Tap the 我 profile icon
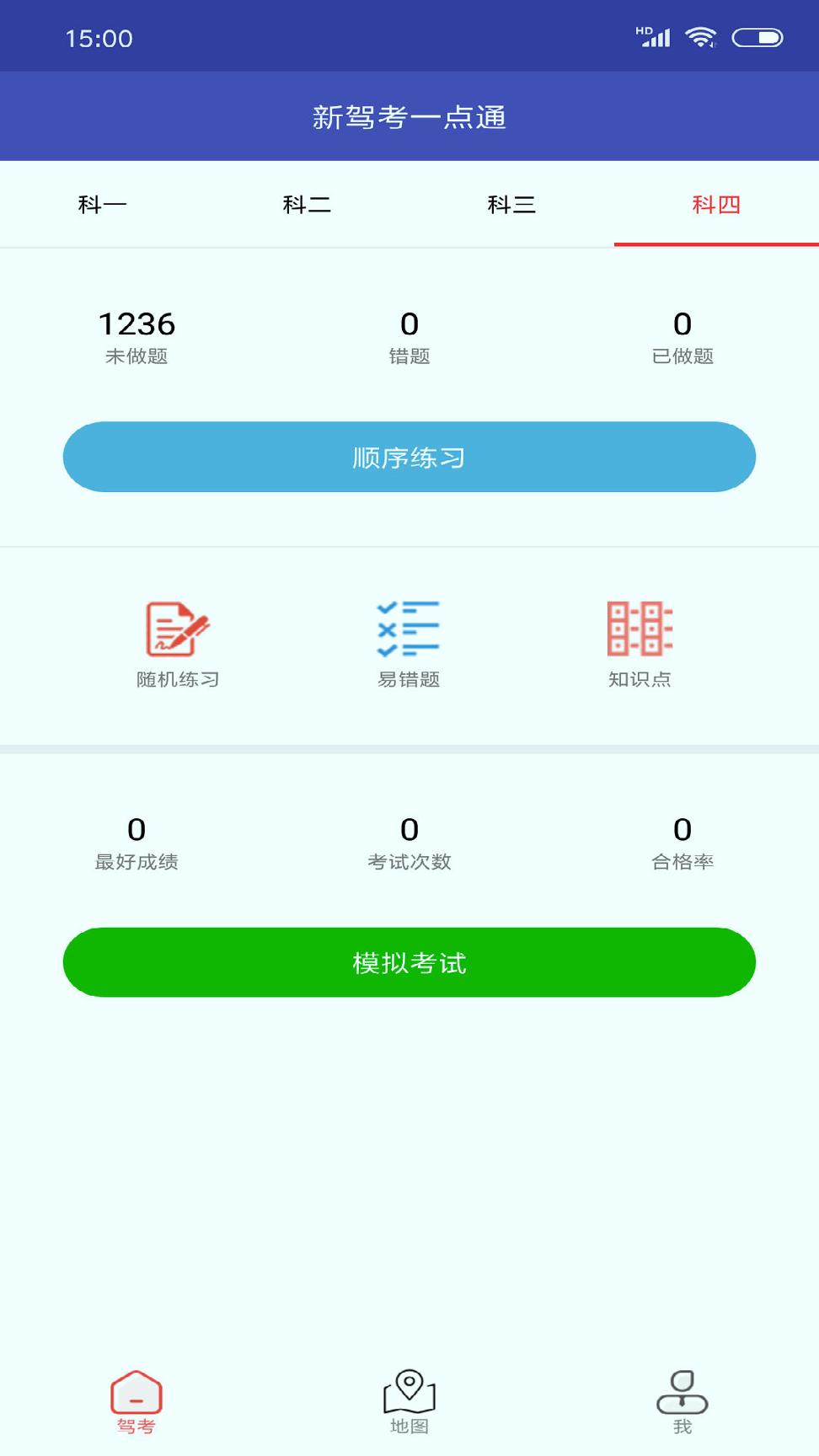The width and height of the screenshot is (819, 1456). (x=682, y=1390)
